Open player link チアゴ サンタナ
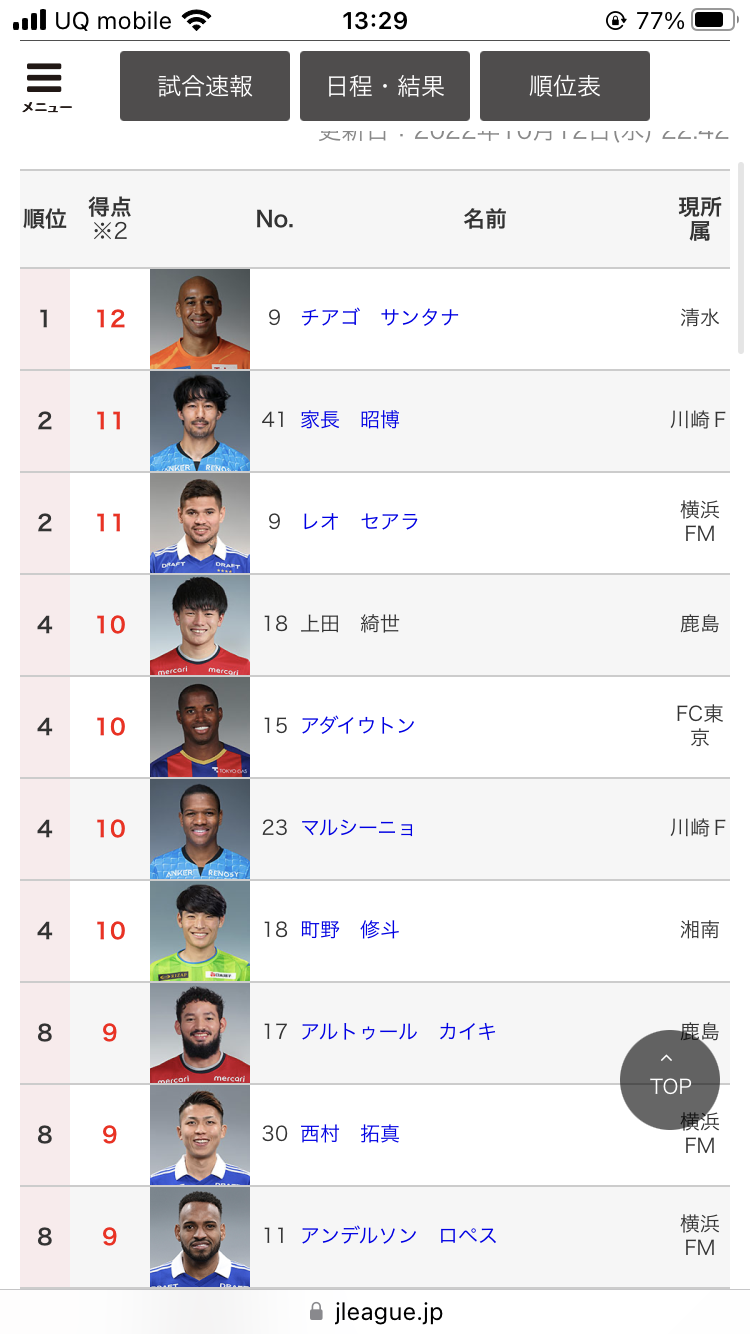Viewport: 750px width, 1334px height. click(x=380, y=318)
